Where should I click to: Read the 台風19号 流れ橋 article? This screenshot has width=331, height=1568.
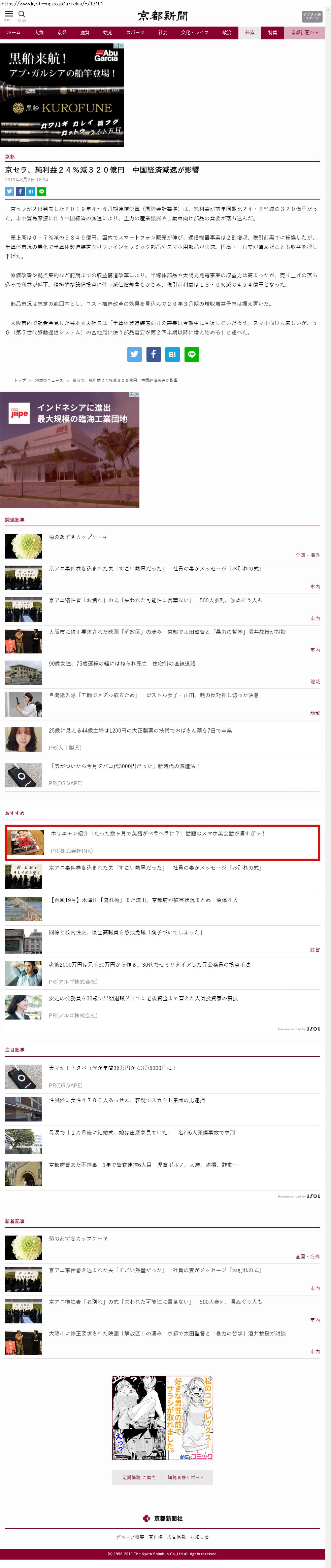143,900
